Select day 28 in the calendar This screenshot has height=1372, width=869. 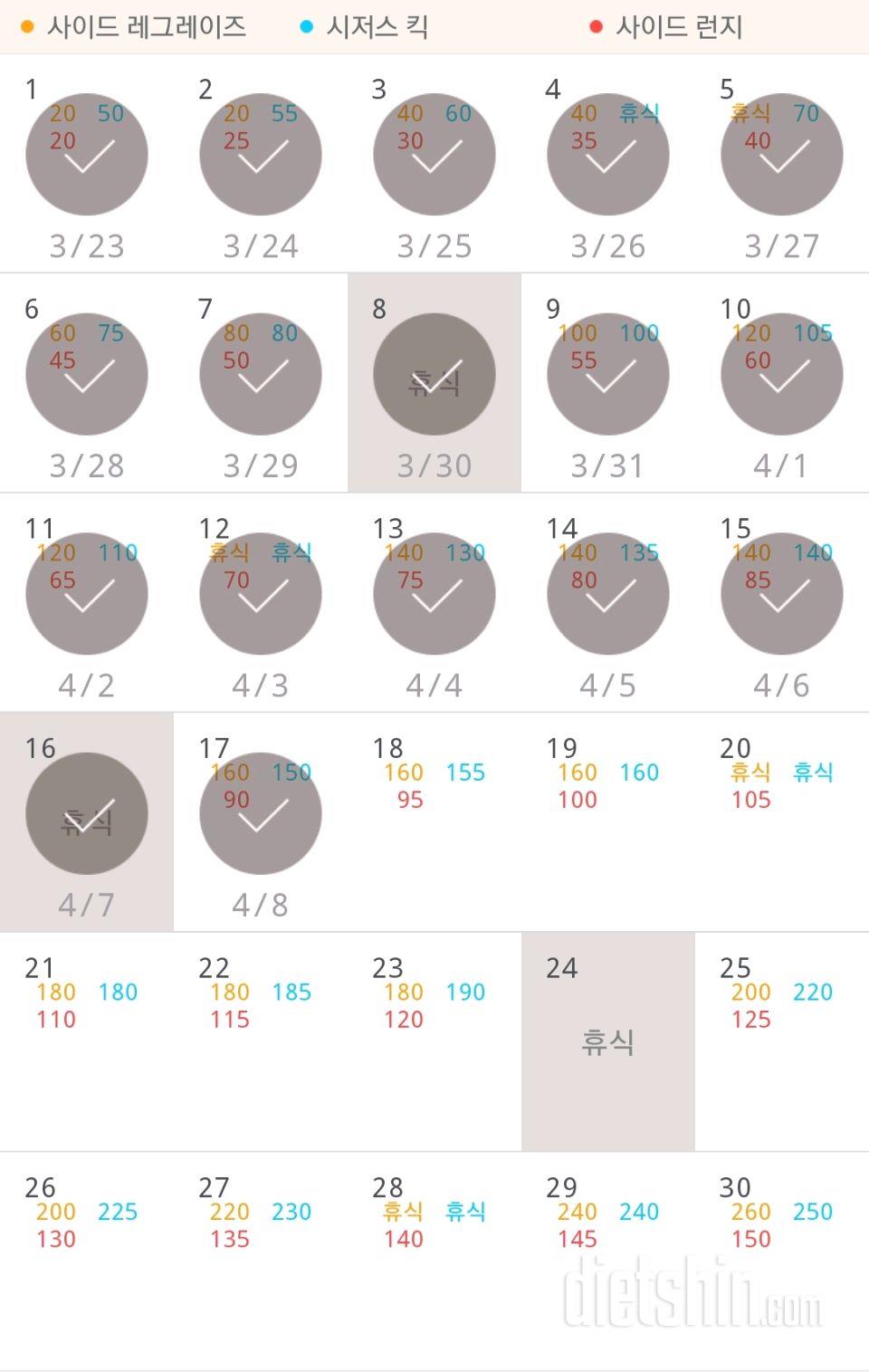[x=434, y=1261]
